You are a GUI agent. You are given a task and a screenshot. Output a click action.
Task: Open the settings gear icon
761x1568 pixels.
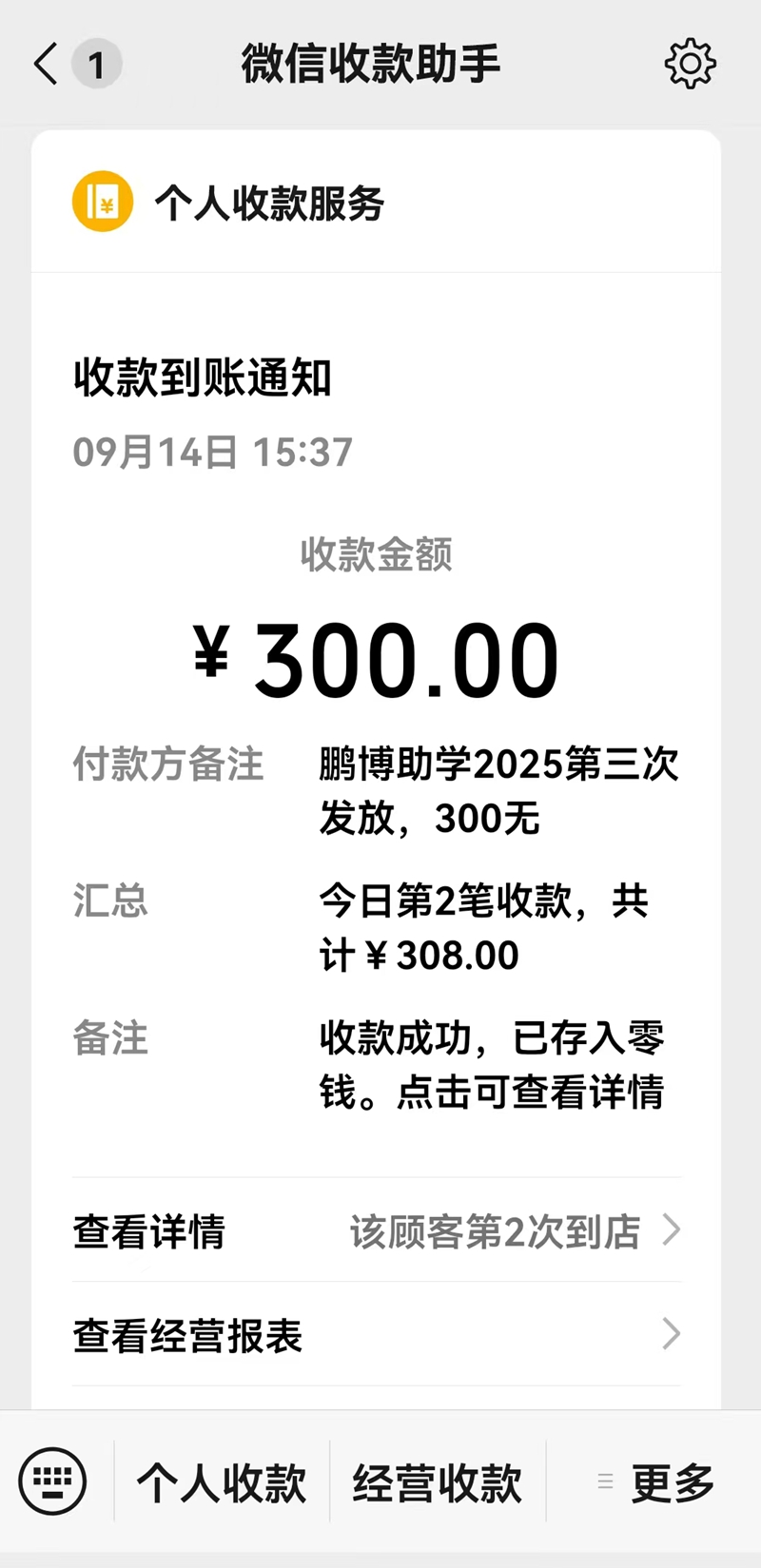(x=690, y=65)
